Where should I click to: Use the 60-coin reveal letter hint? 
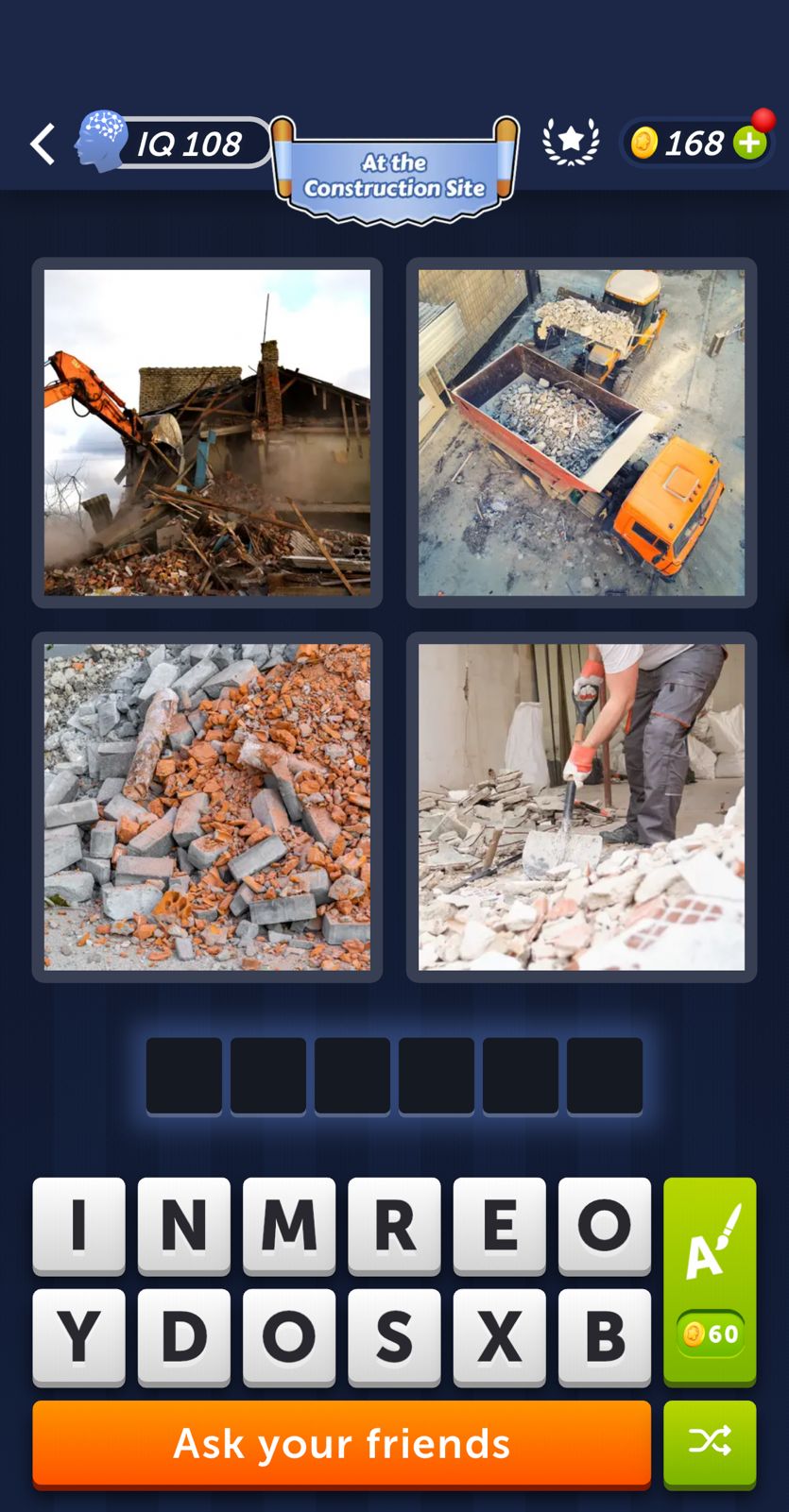[x=710, y=1281]
